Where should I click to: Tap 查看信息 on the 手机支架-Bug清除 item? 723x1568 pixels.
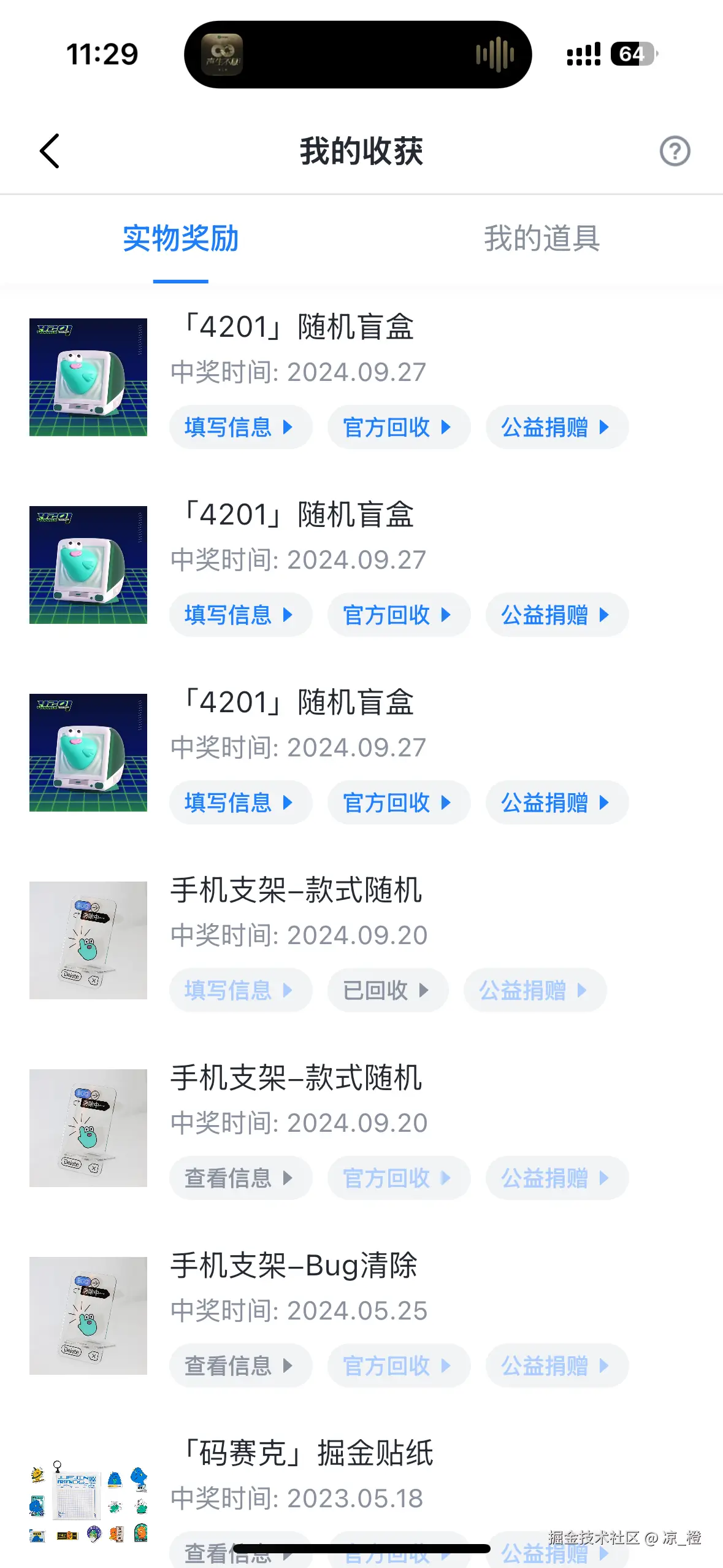tap(240, 1365)
